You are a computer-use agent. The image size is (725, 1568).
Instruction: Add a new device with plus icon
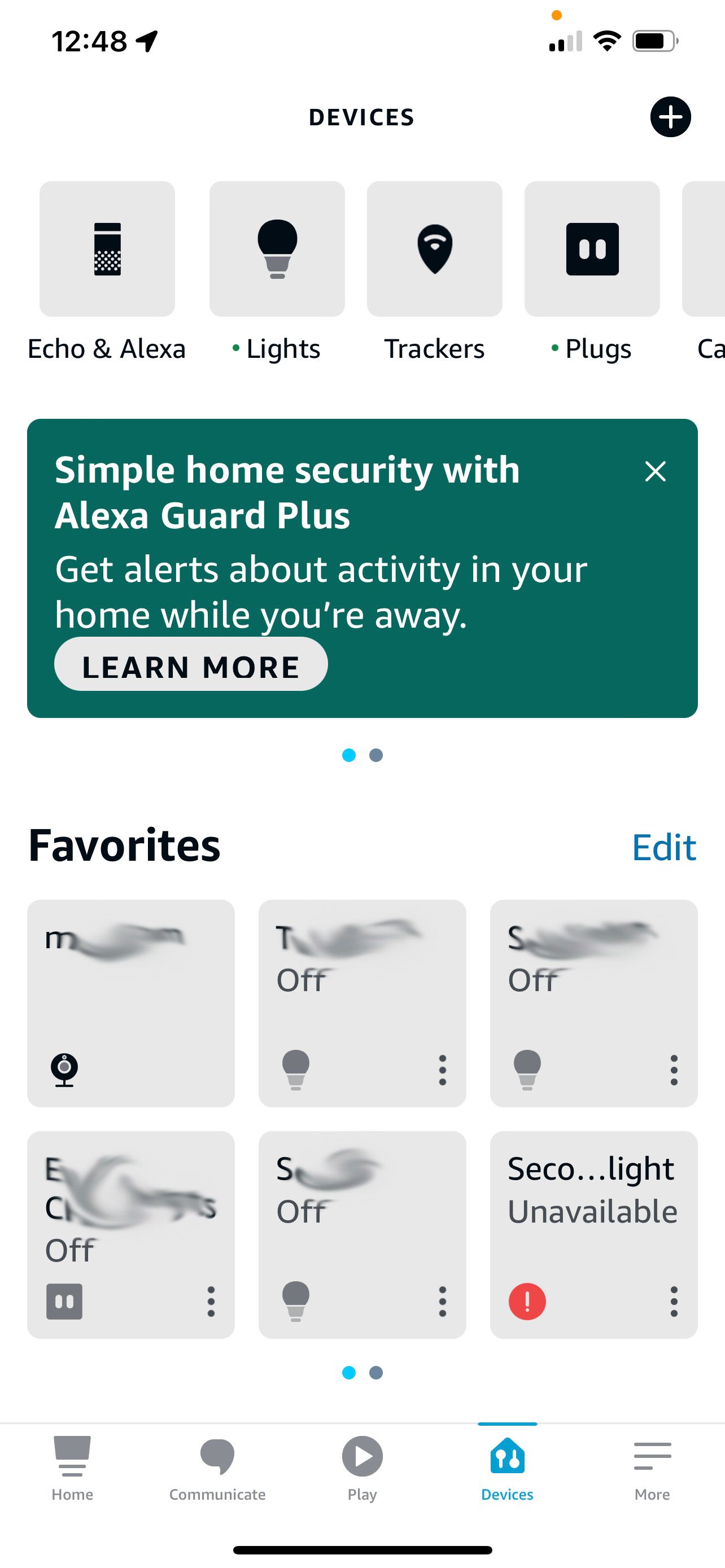[x=670, y=117]
